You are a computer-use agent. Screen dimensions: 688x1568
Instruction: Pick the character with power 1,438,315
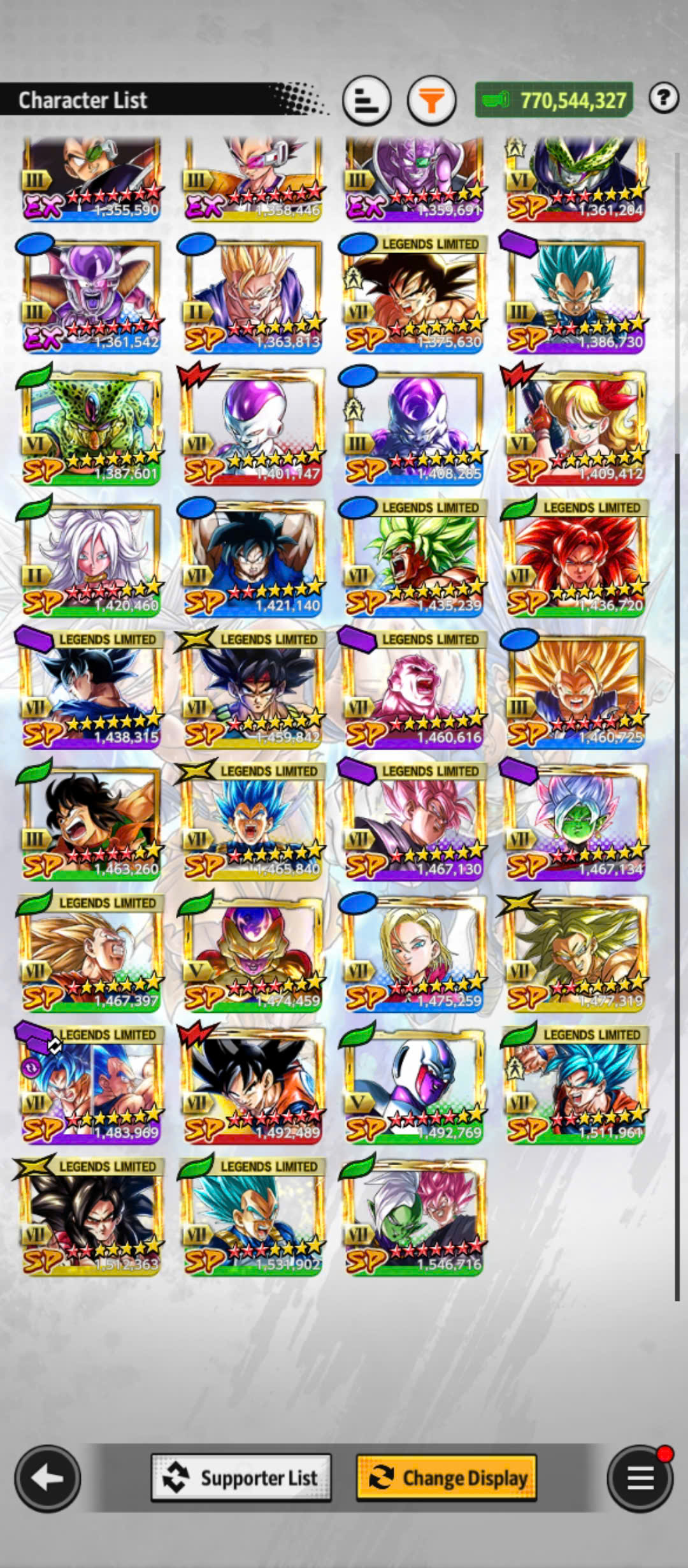click(91, 689)
